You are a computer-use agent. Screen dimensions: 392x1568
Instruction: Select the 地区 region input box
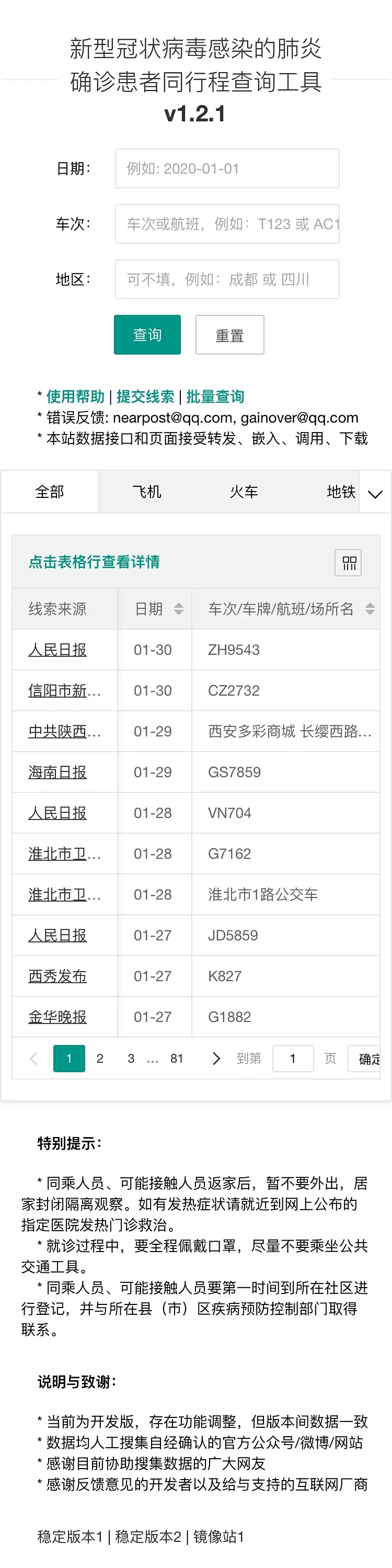click(x=227, y=279)
